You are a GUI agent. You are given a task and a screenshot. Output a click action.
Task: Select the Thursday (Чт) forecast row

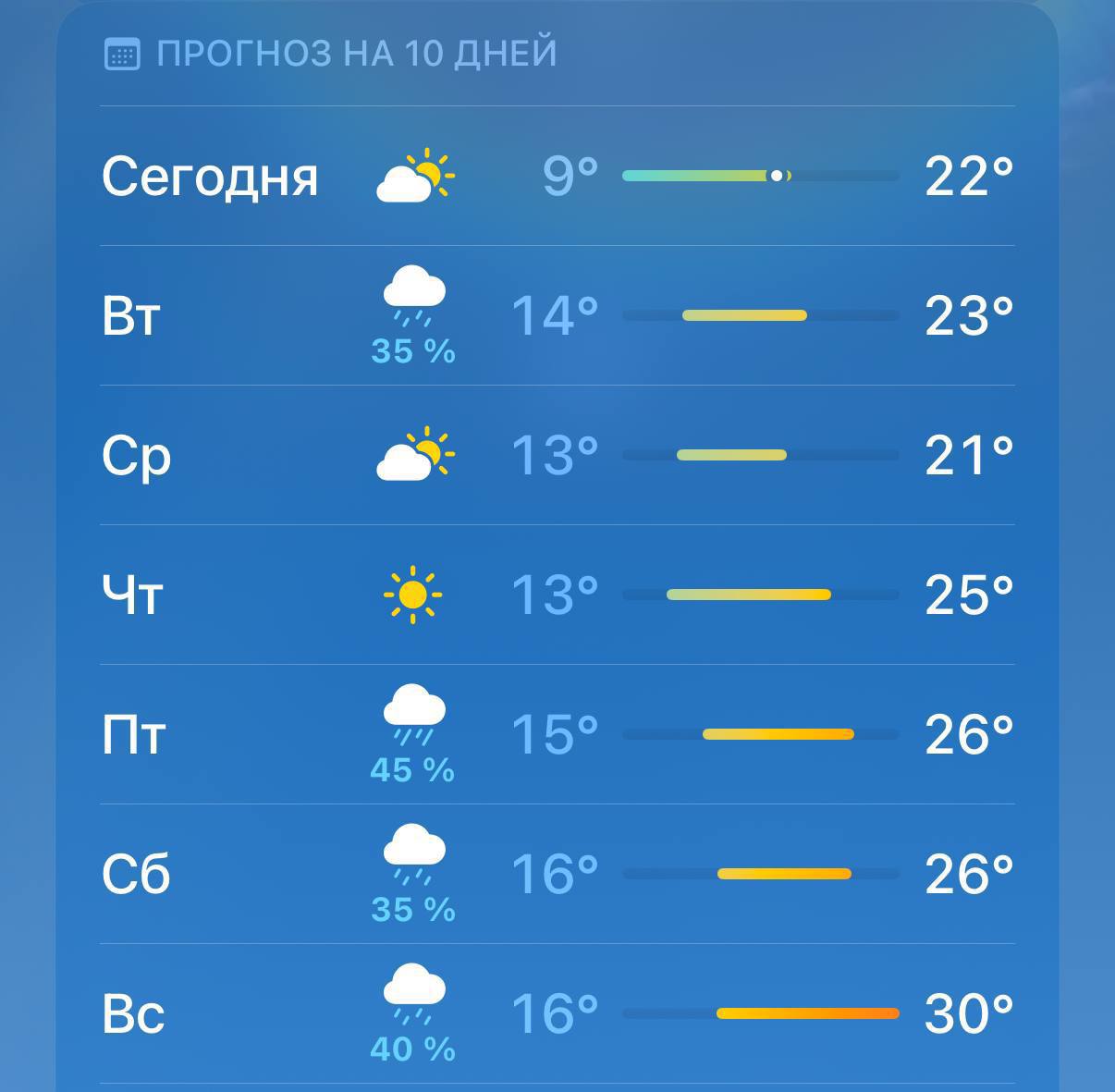point(557,595)
